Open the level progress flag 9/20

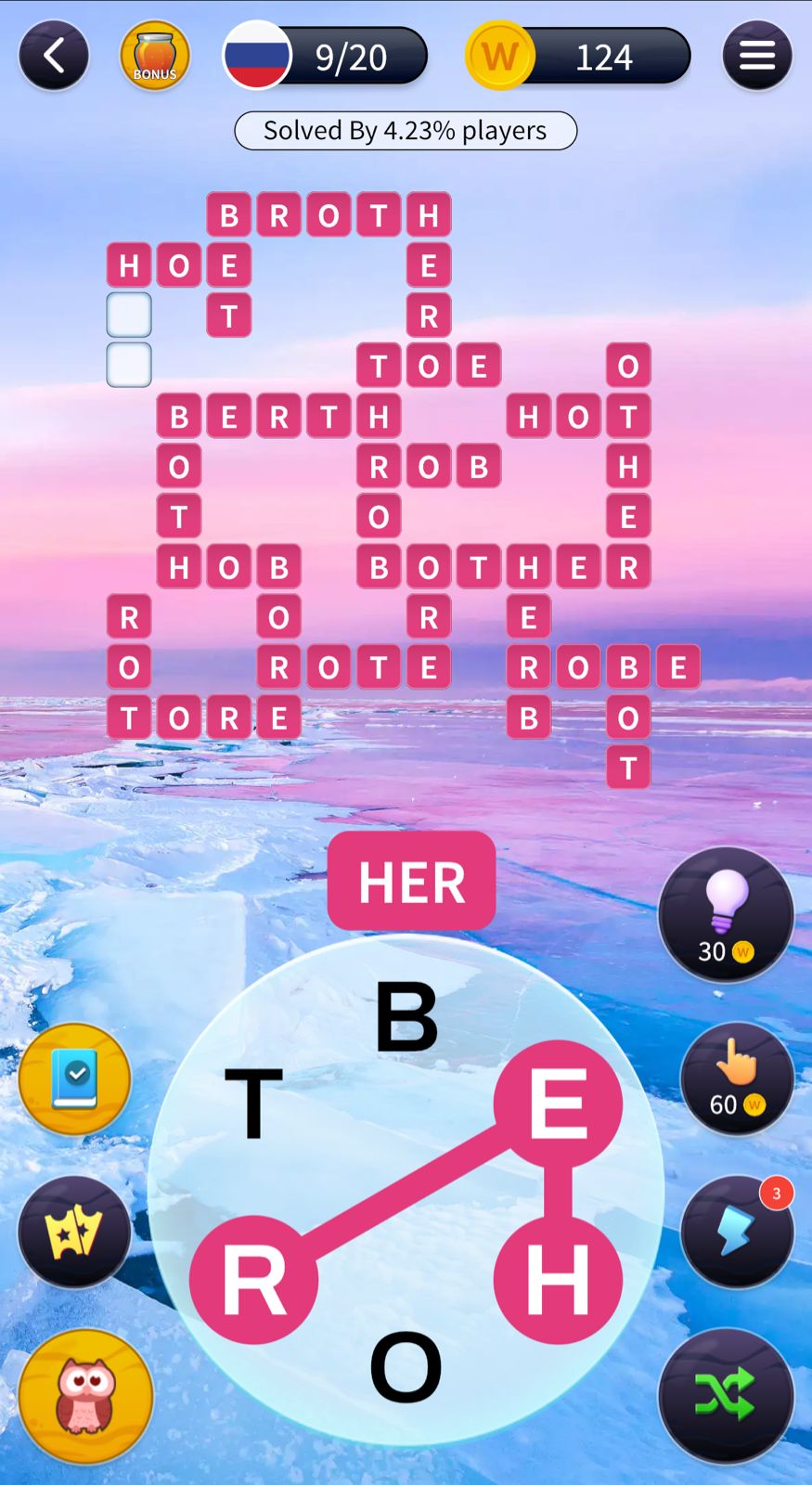tap(325, 57)
